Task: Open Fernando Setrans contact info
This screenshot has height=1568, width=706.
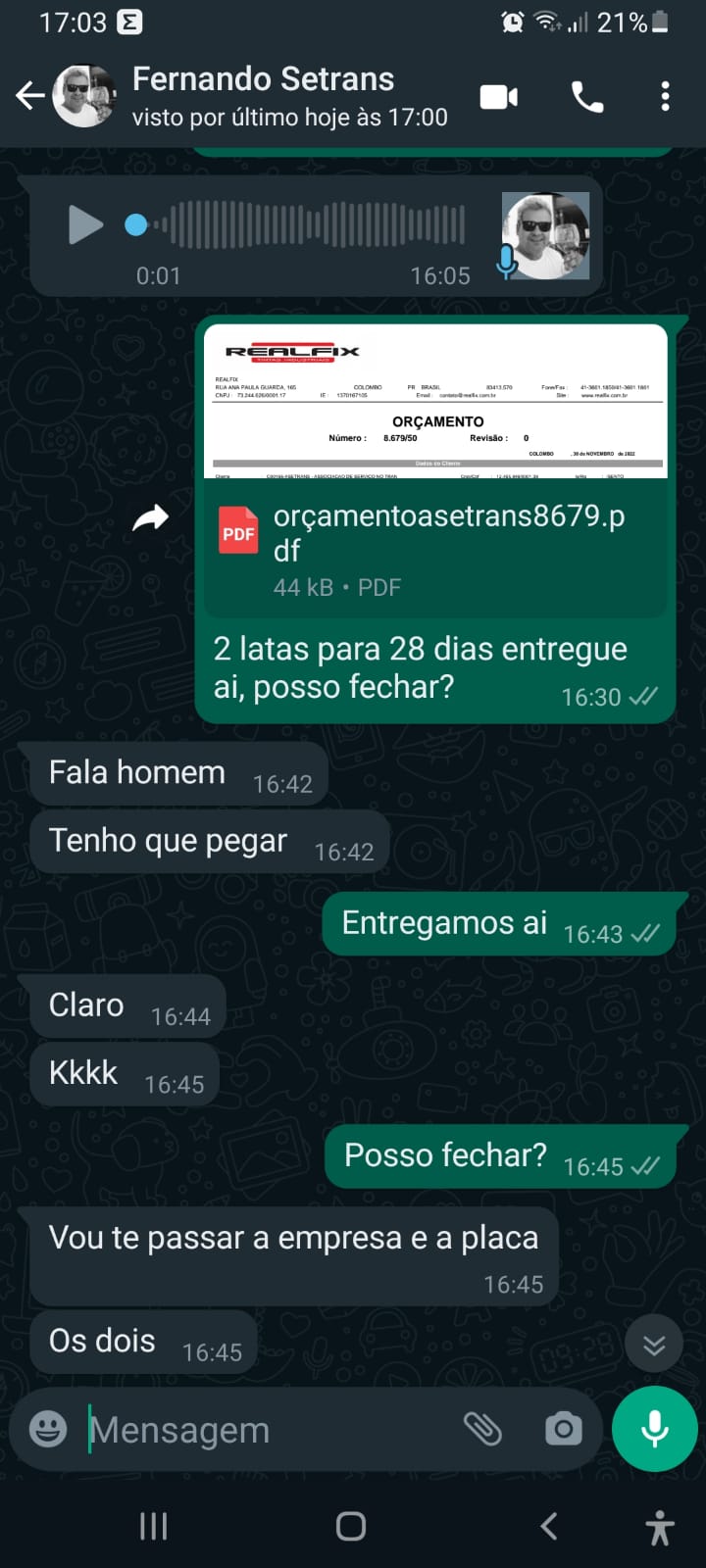Action: (x=263, y=96)
